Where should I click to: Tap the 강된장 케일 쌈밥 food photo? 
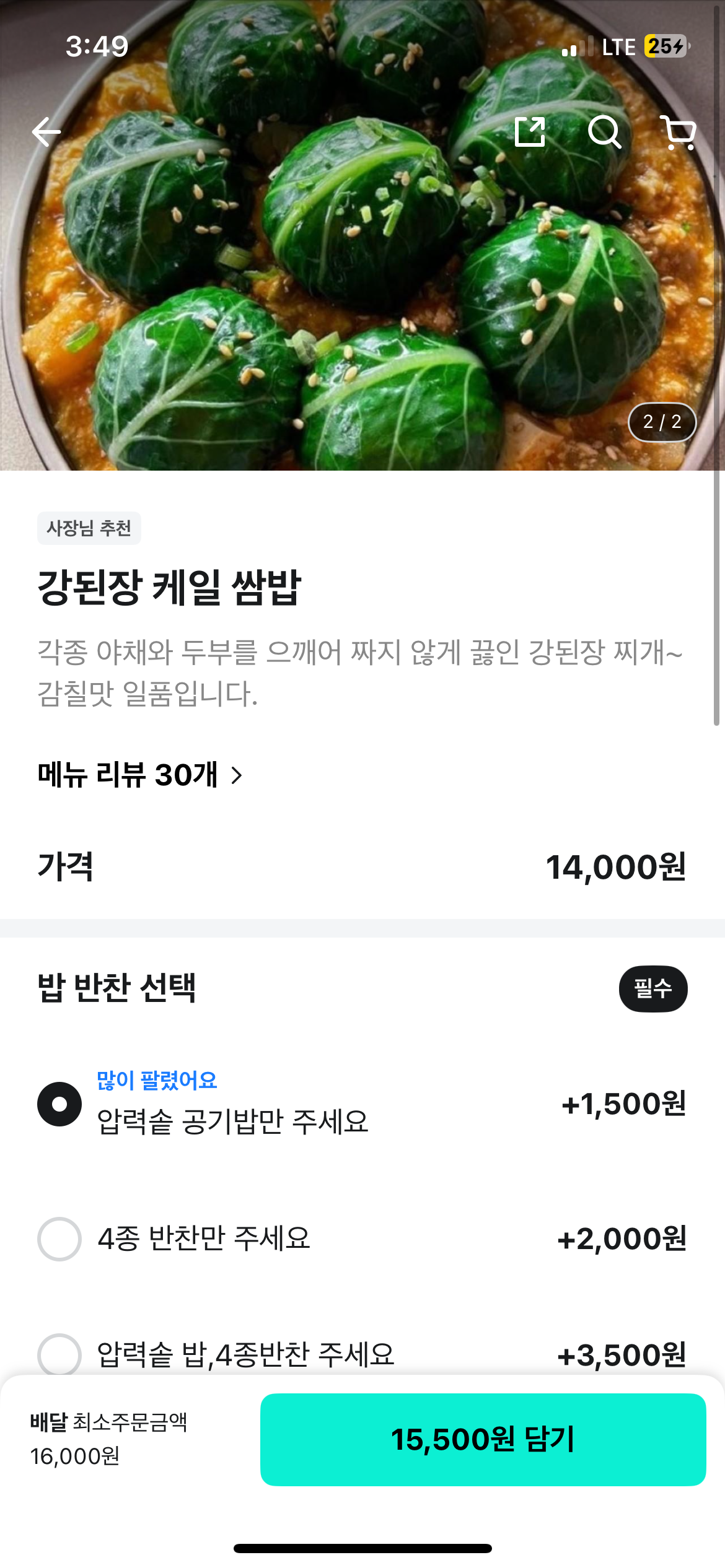(x=362, y=248)
